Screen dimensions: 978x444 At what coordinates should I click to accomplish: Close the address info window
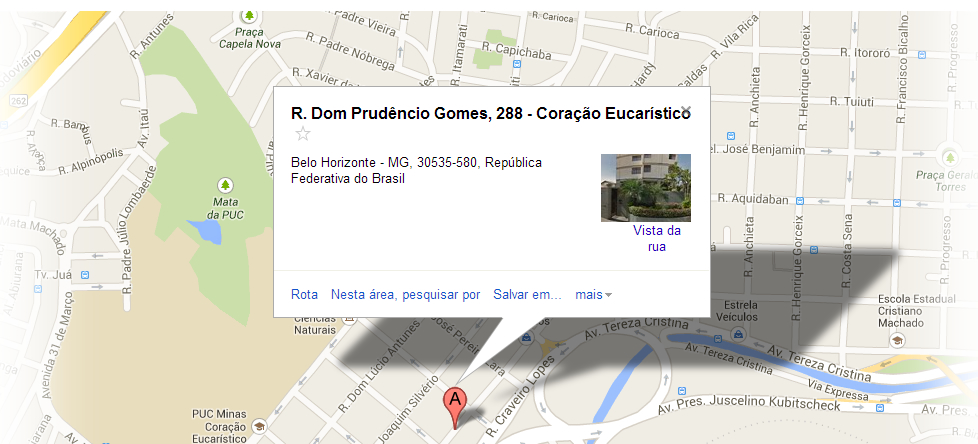point(686,111)
